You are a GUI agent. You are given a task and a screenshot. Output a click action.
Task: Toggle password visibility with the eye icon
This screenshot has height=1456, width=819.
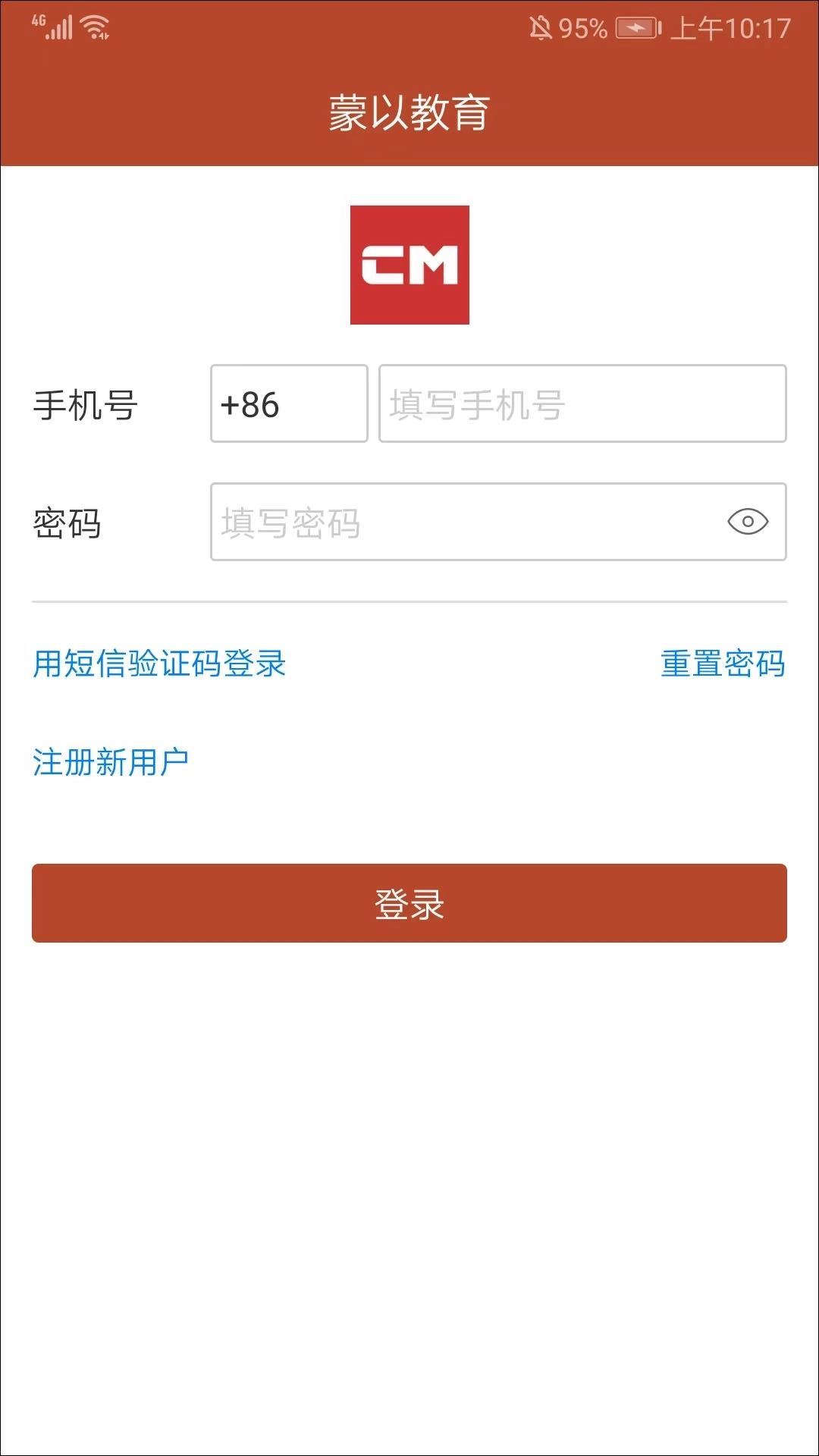tap(748, 522)
